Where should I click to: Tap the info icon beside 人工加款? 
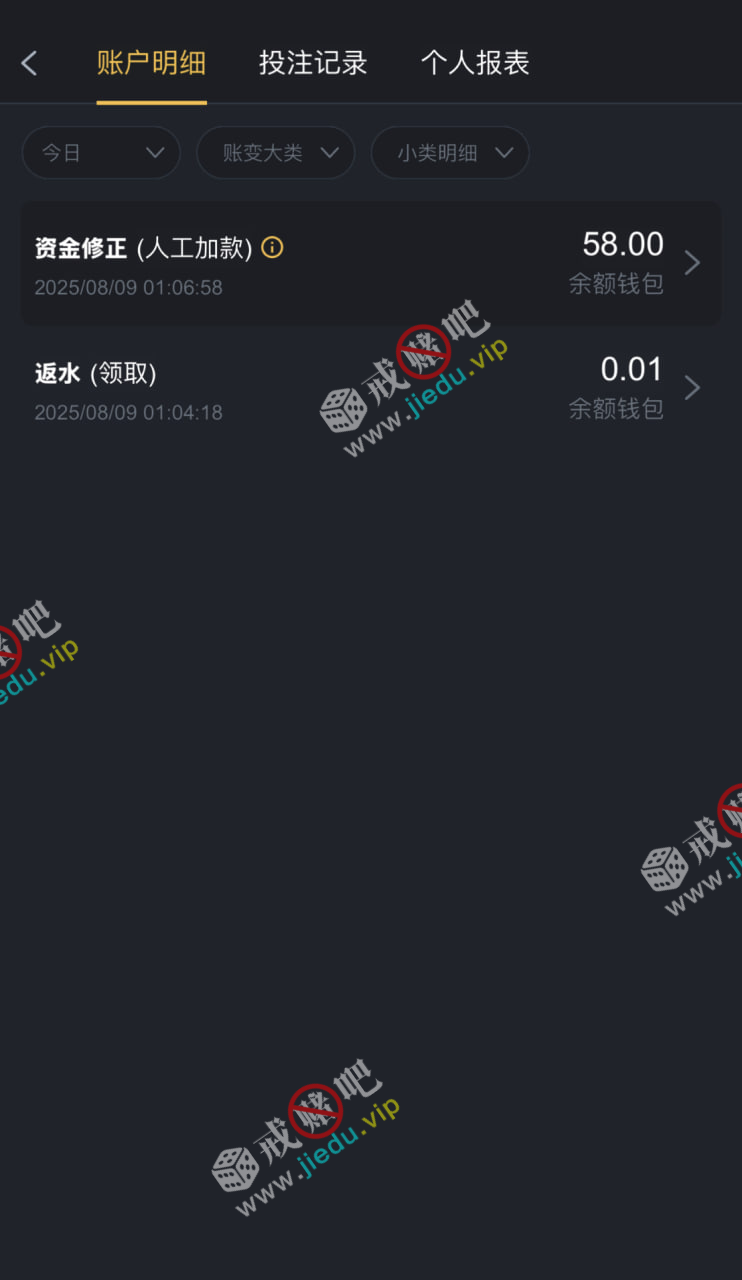(272, 248)
